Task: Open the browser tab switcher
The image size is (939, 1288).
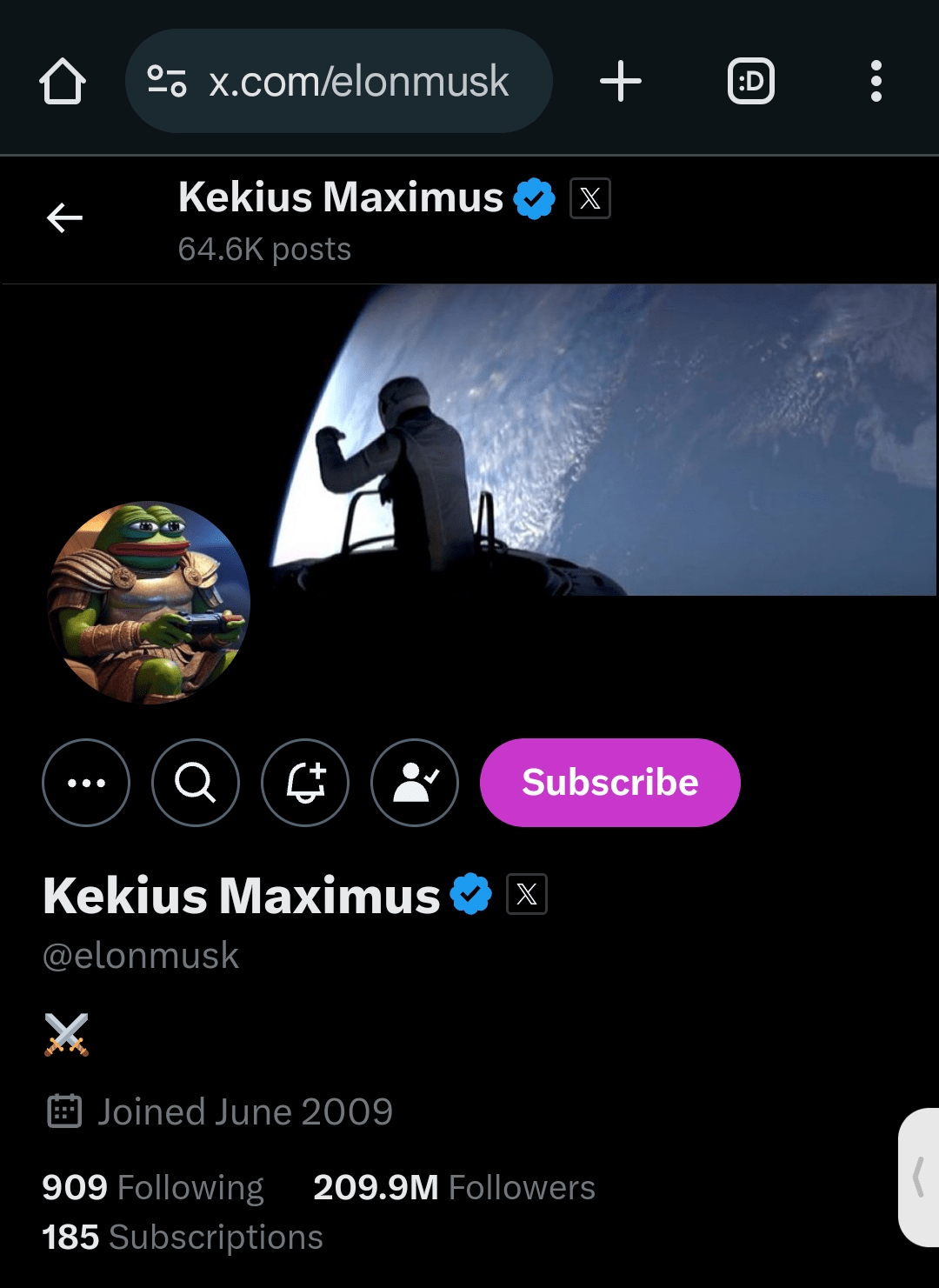Action: pos(750,82)
